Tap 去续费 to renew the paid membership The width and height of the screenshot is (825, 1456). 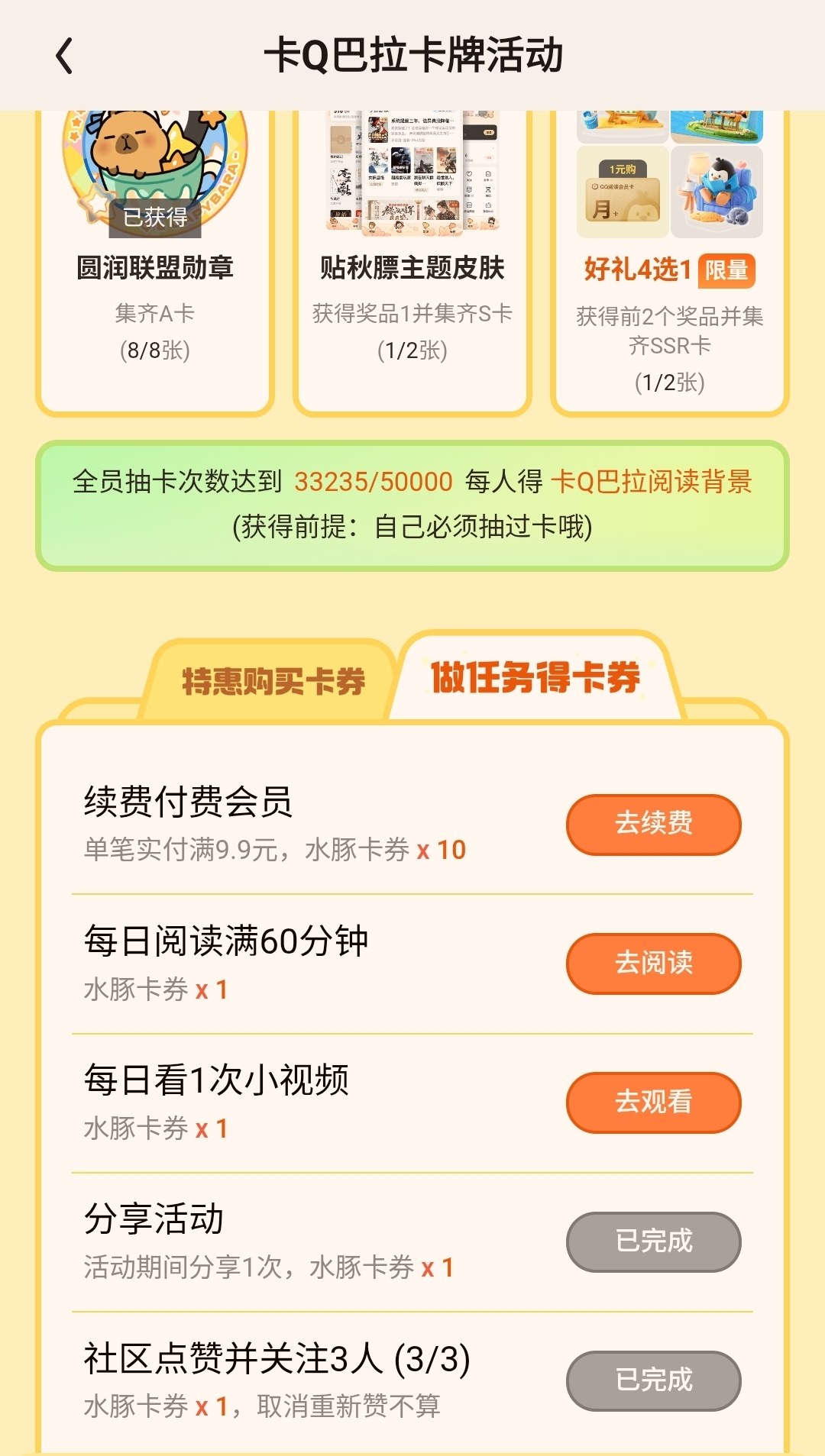coord(653,824)
